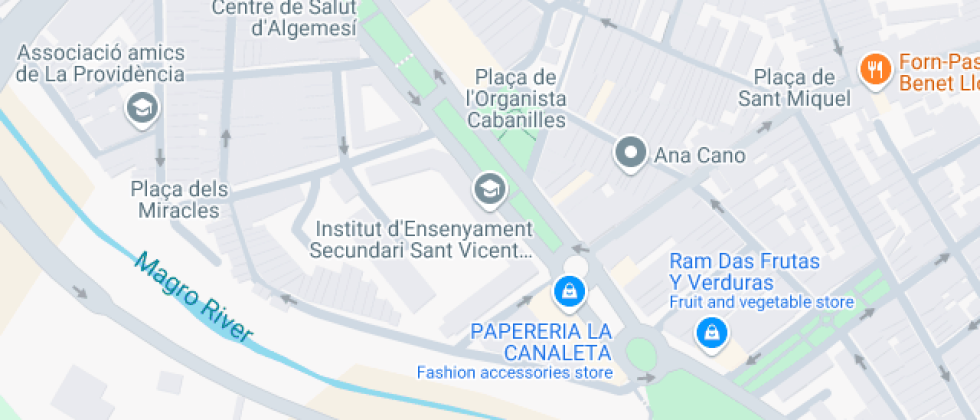This screenshot has width=980, height=420.
Task: Select the Associació amics de La Providència marker
Action: (142, 109)
